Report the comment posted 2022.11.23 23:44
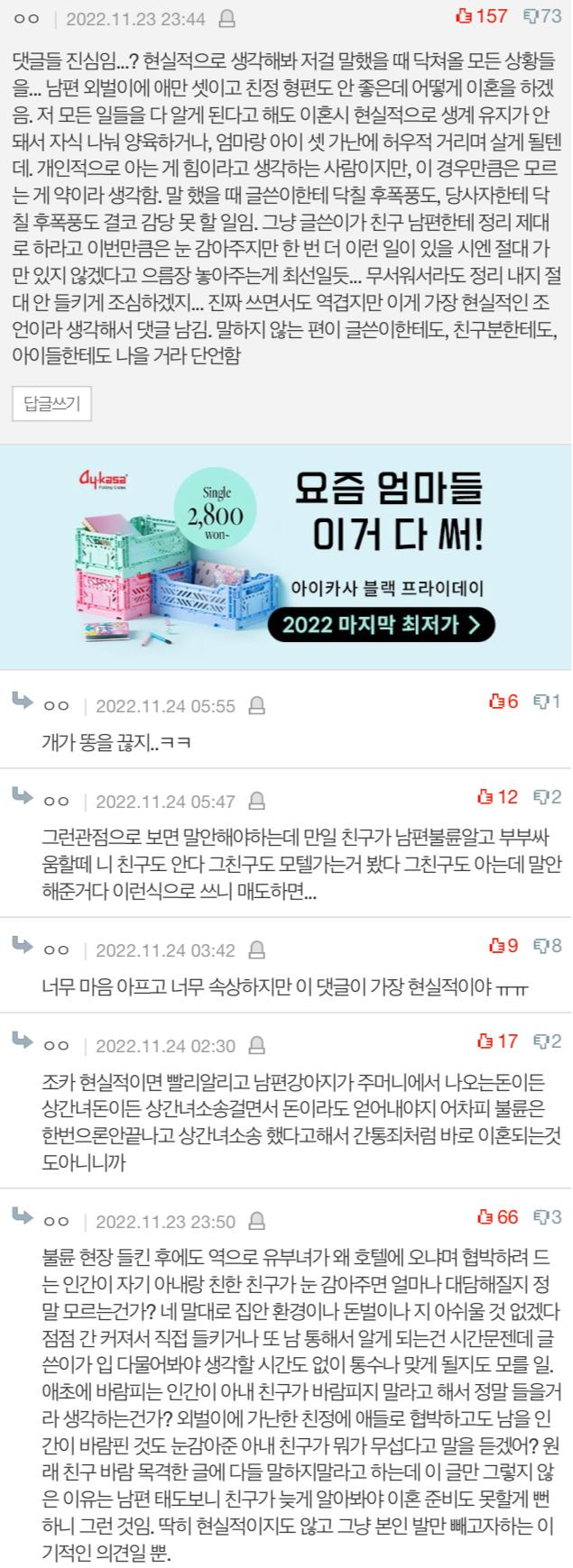 pos(227,19)
